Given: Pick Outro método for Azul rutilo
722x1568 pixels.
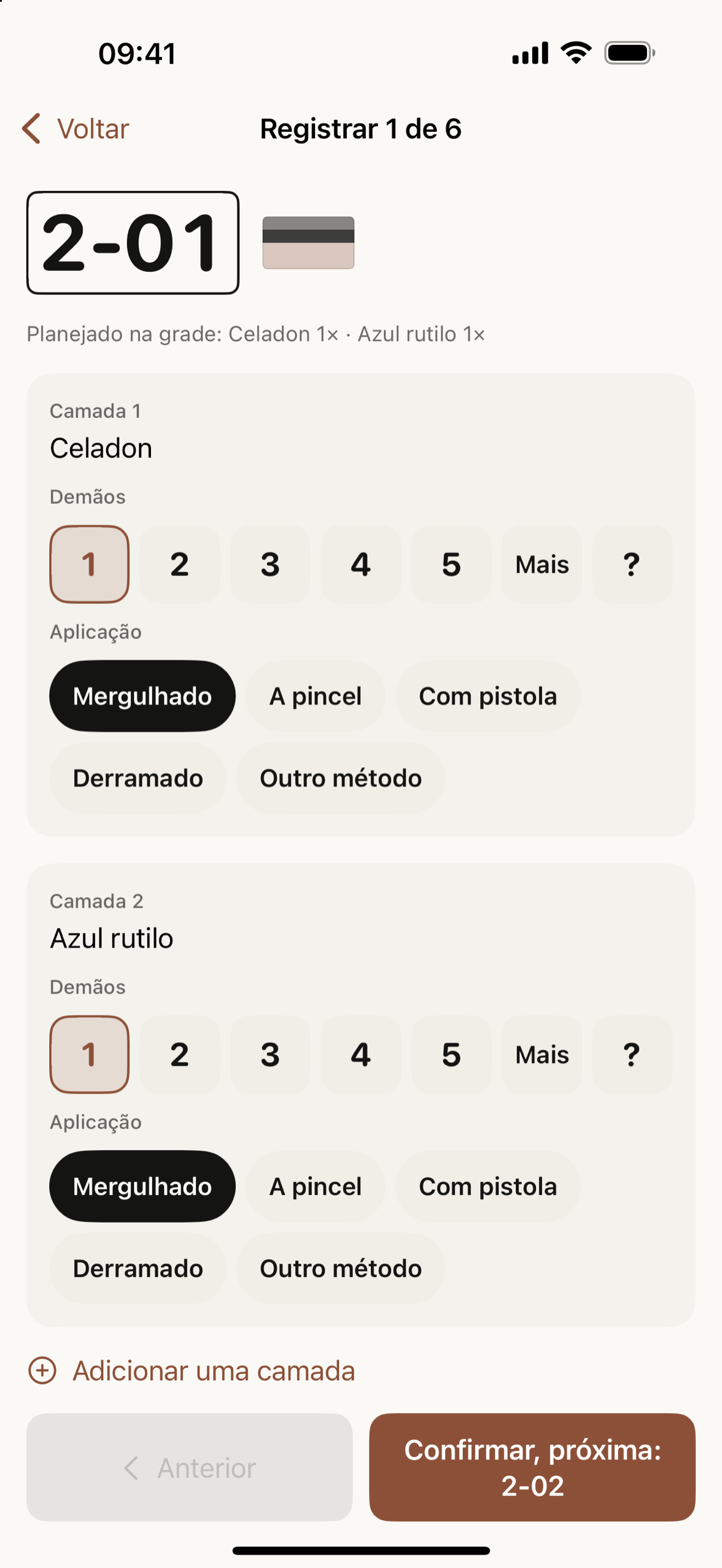Looking at the screenshot, I should coord(341,1269).
